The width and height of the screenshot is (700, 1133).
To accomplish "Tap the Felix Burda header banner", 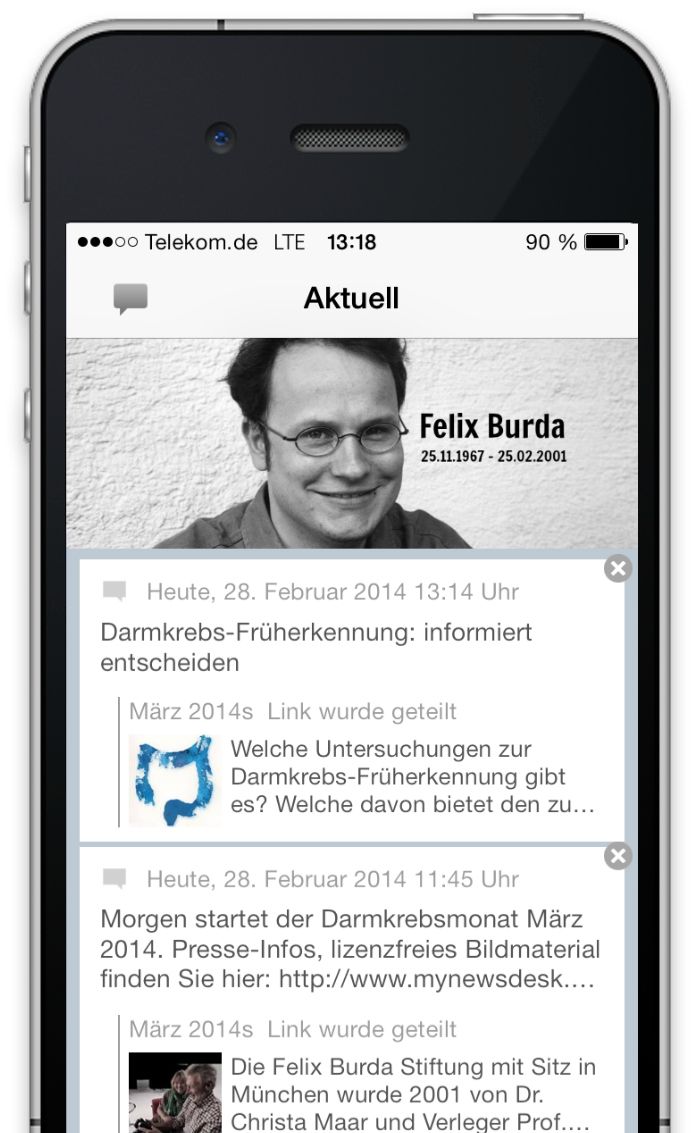I will click(x=351, y=443).
